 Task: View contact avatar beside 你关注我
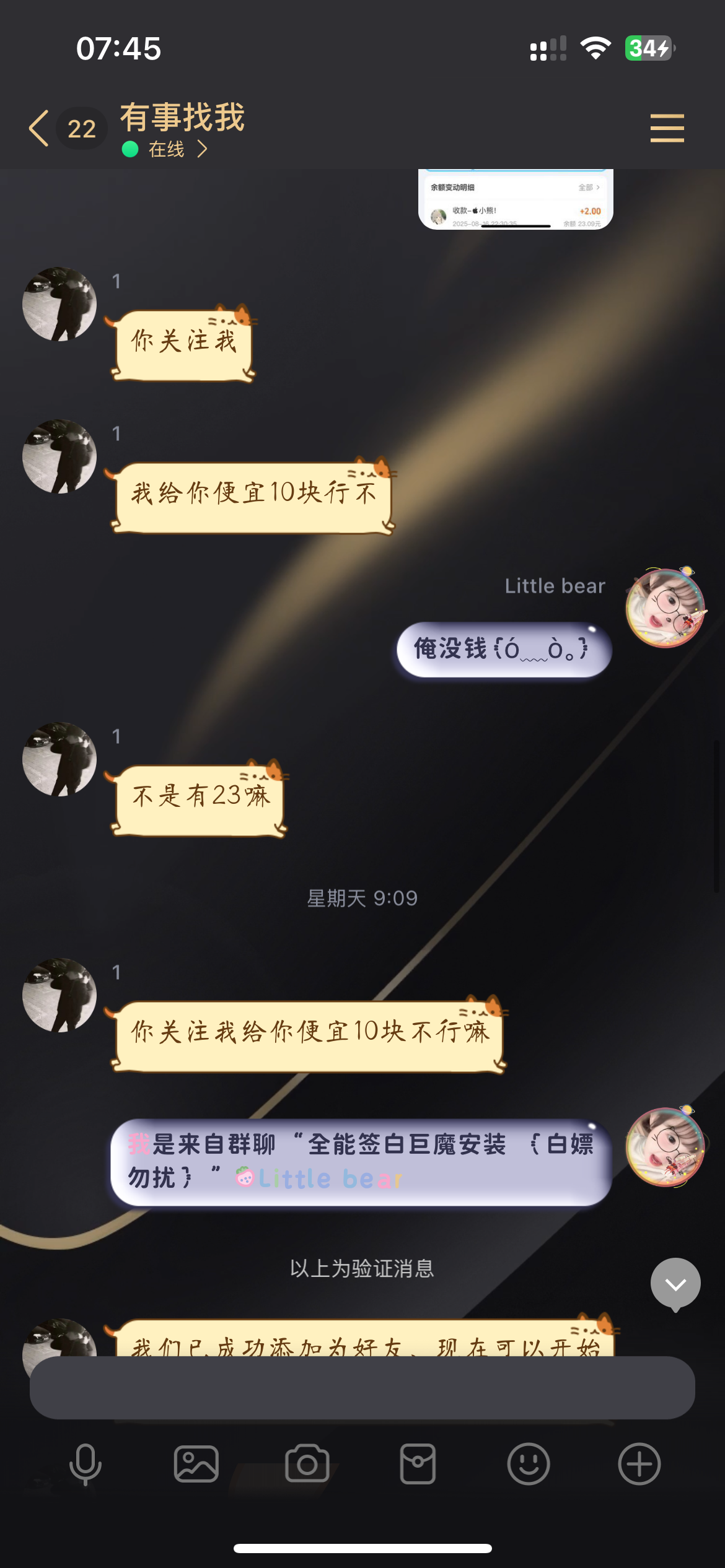[59, 304]
